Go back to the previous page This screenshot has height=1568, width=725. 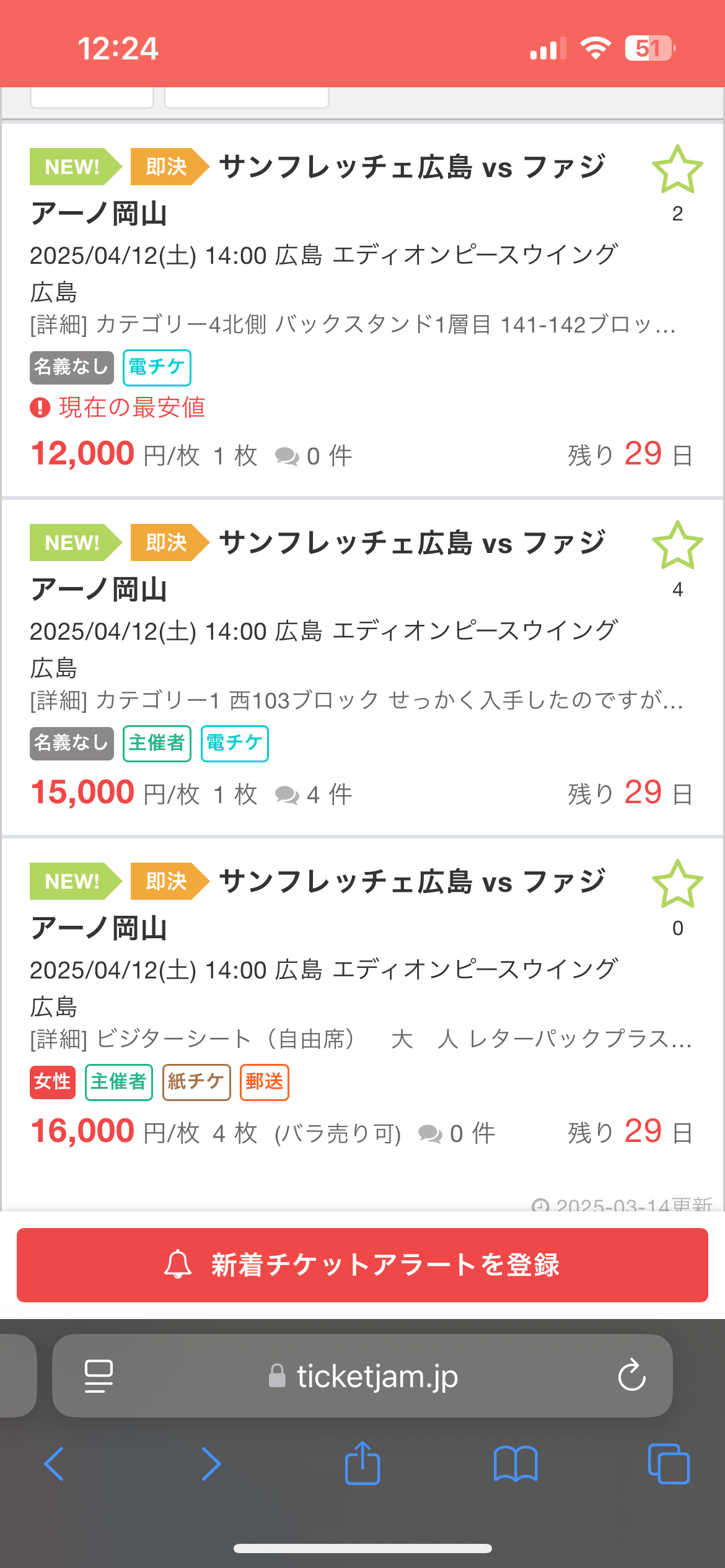[x=54, y=1464]
